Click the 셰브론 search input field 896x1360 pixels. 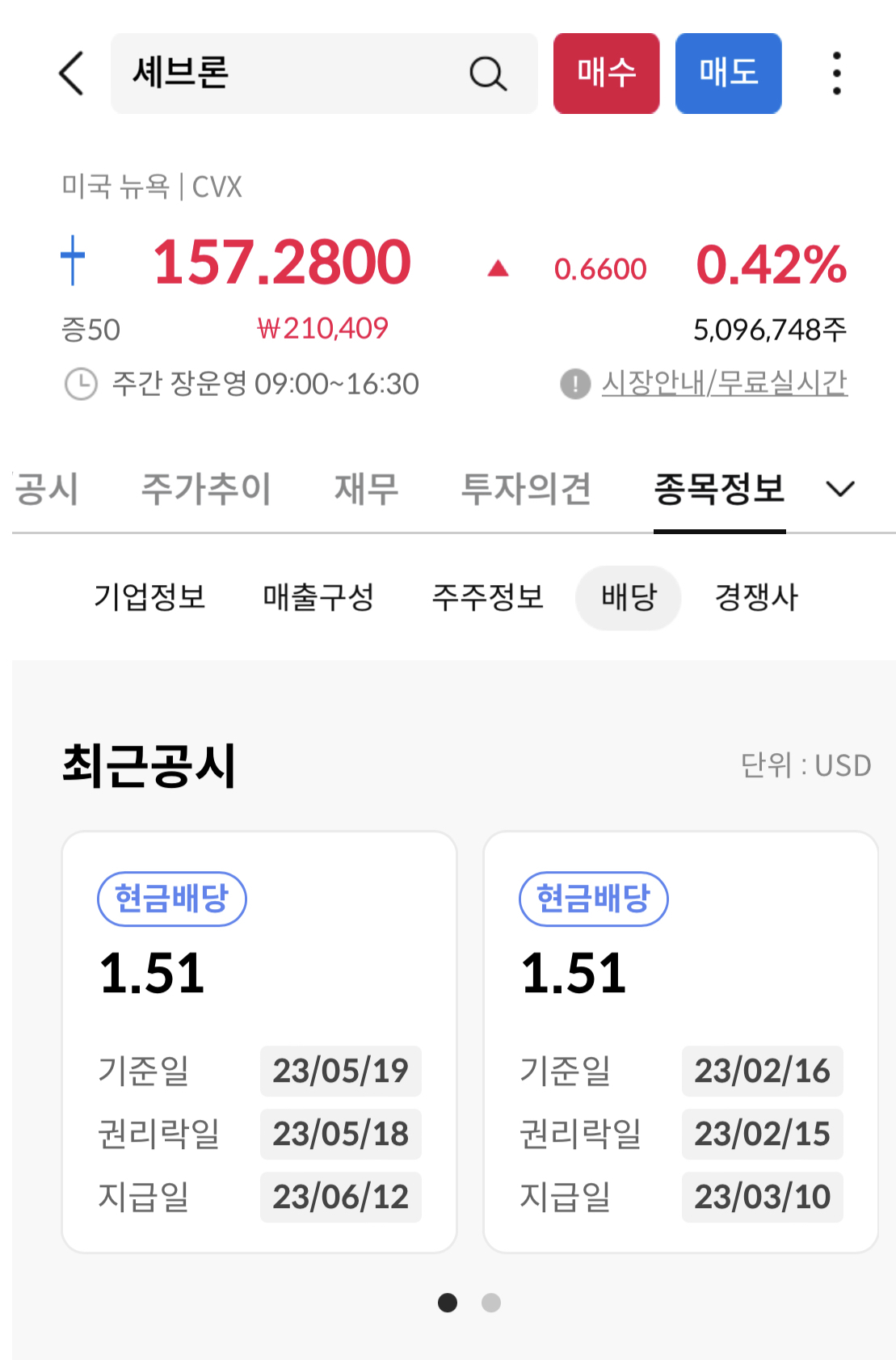tap(283, 74)
